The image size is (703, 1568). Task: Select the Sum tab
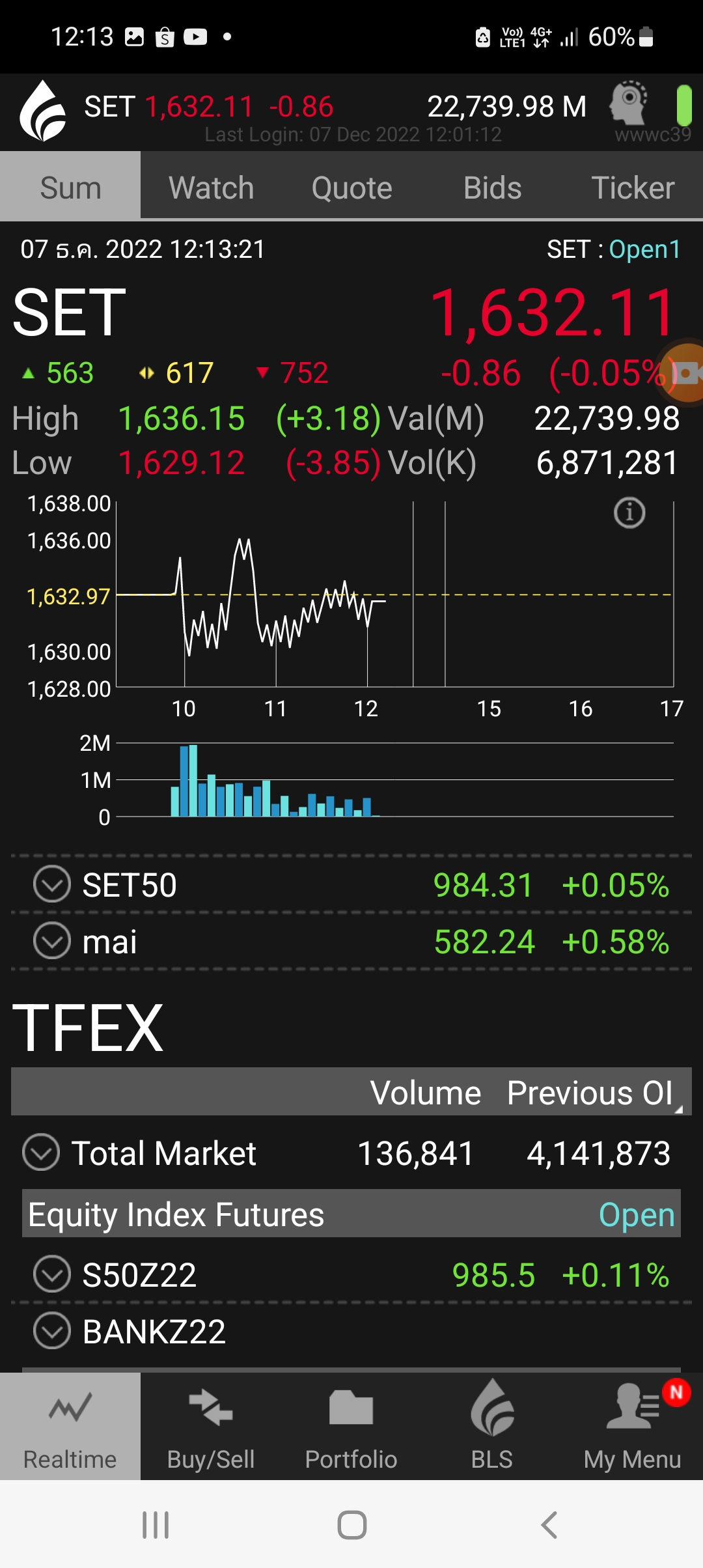coord(70,188)
